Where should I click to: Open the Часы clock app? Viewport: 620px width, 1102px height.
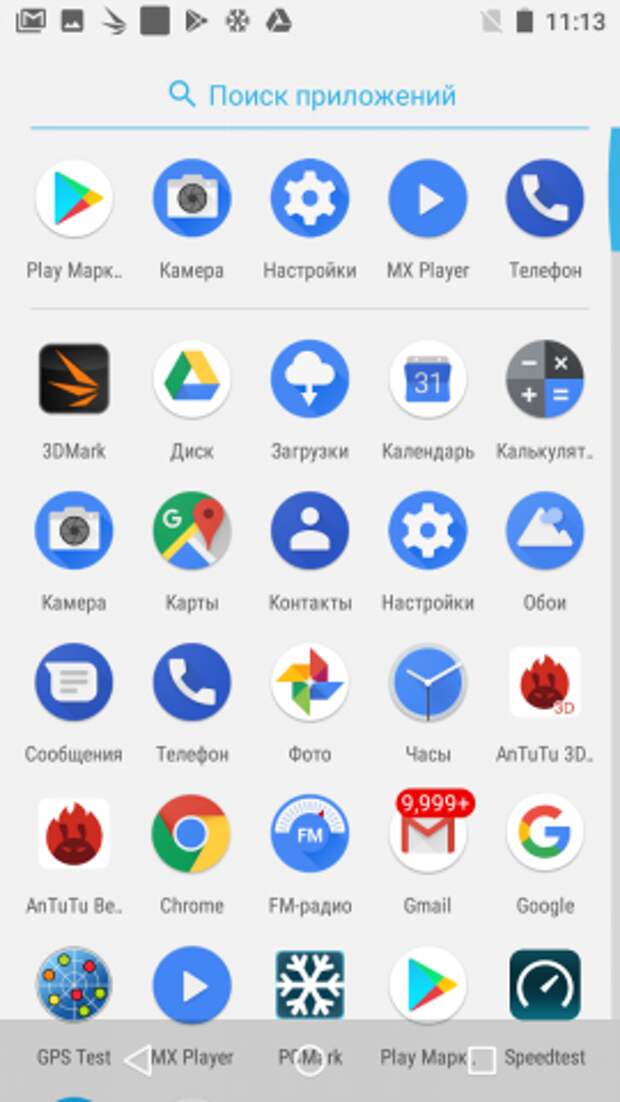427,683
